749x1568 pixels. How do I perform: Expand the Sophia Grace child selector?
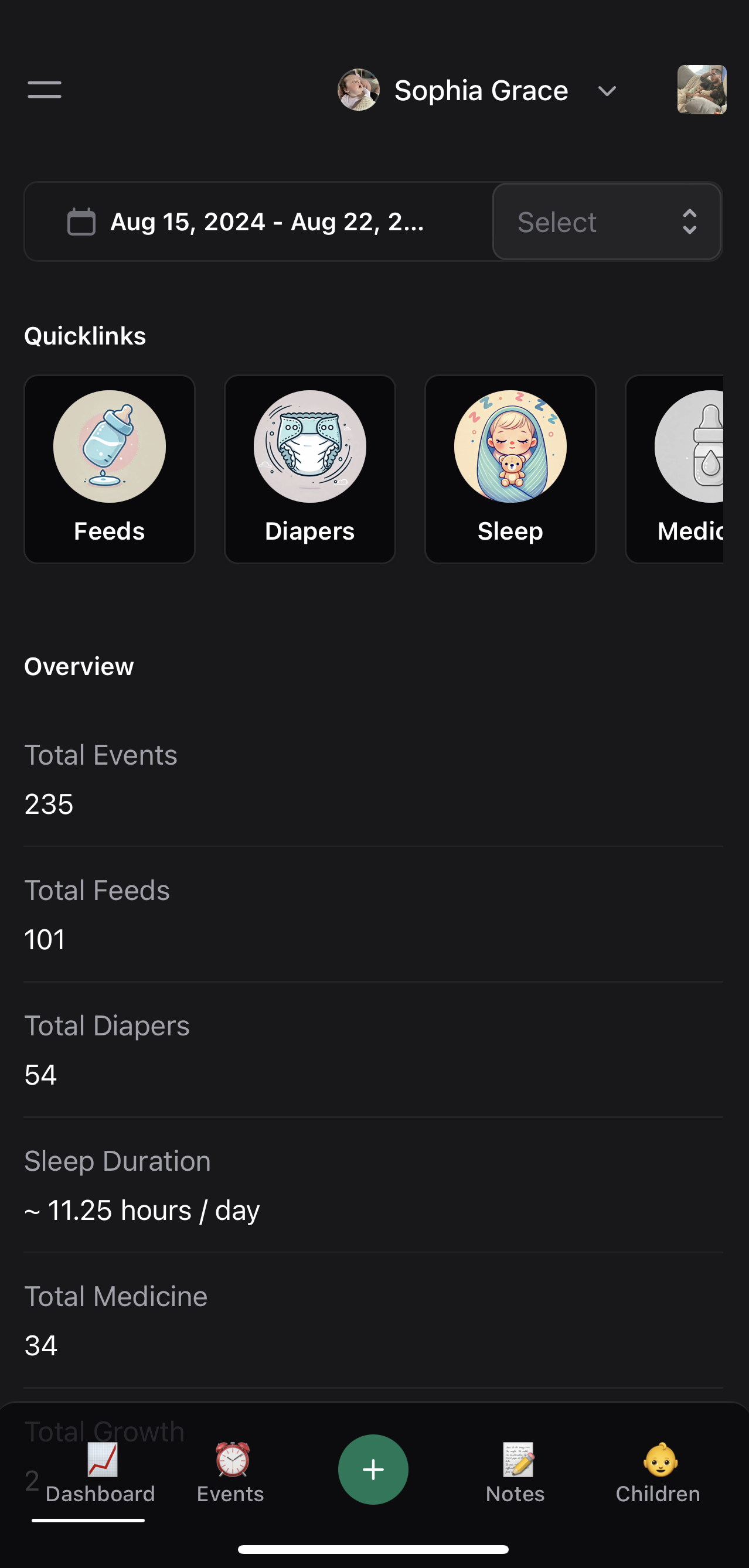(478, 90)
